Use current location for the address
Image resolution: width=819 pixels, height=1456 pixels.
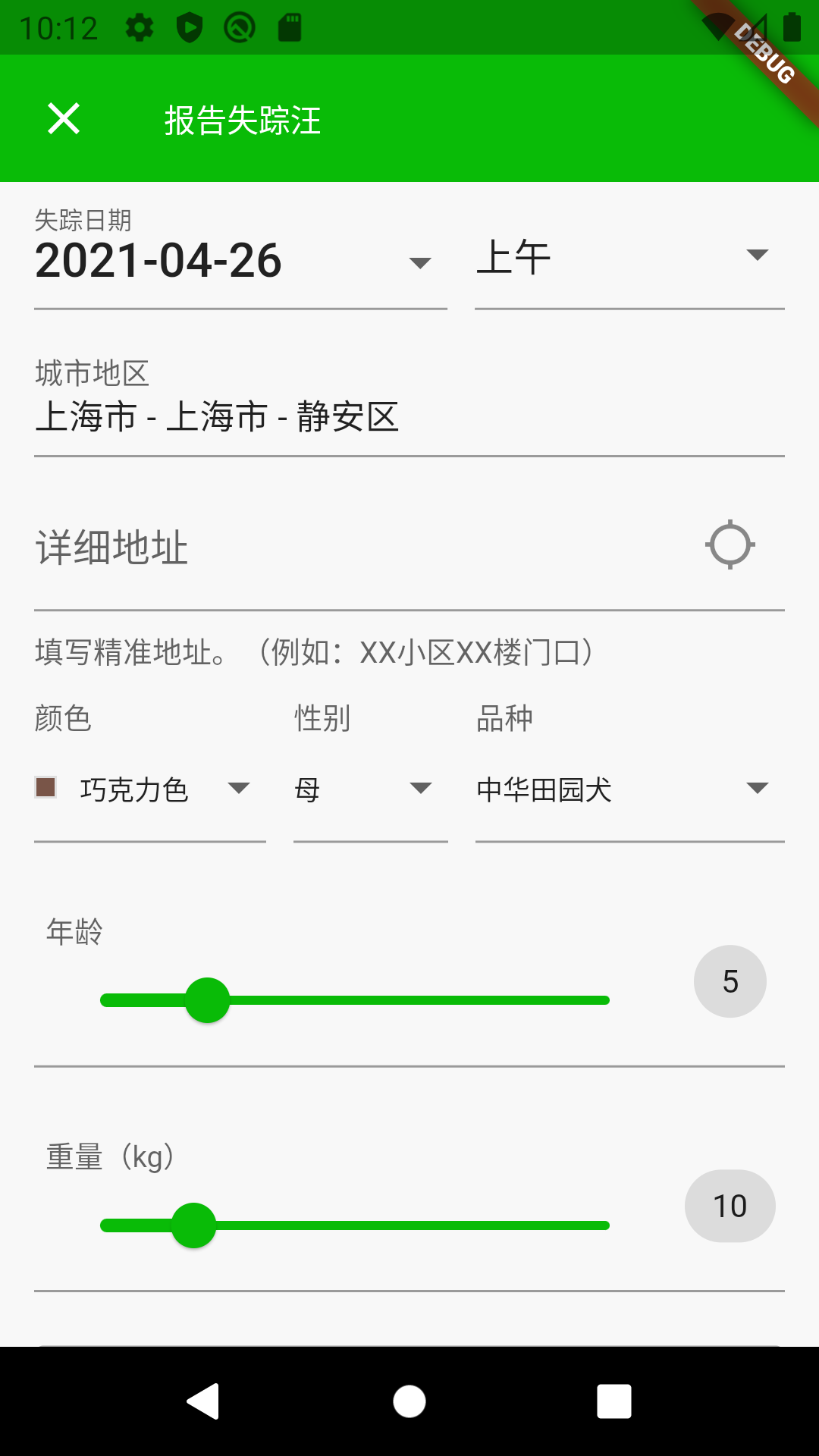pyautogui.click(x=730, y=545)
